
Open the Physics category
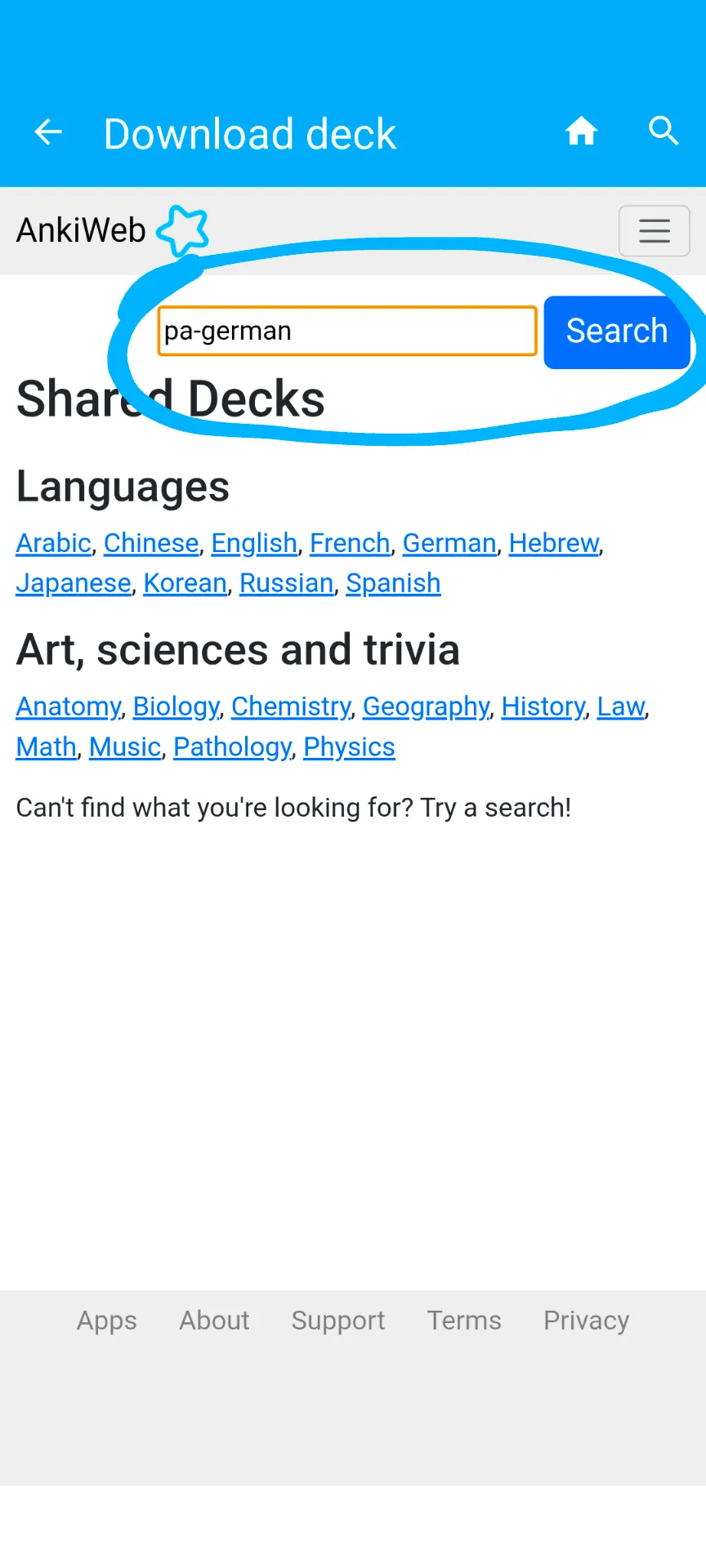coord(349,747)
